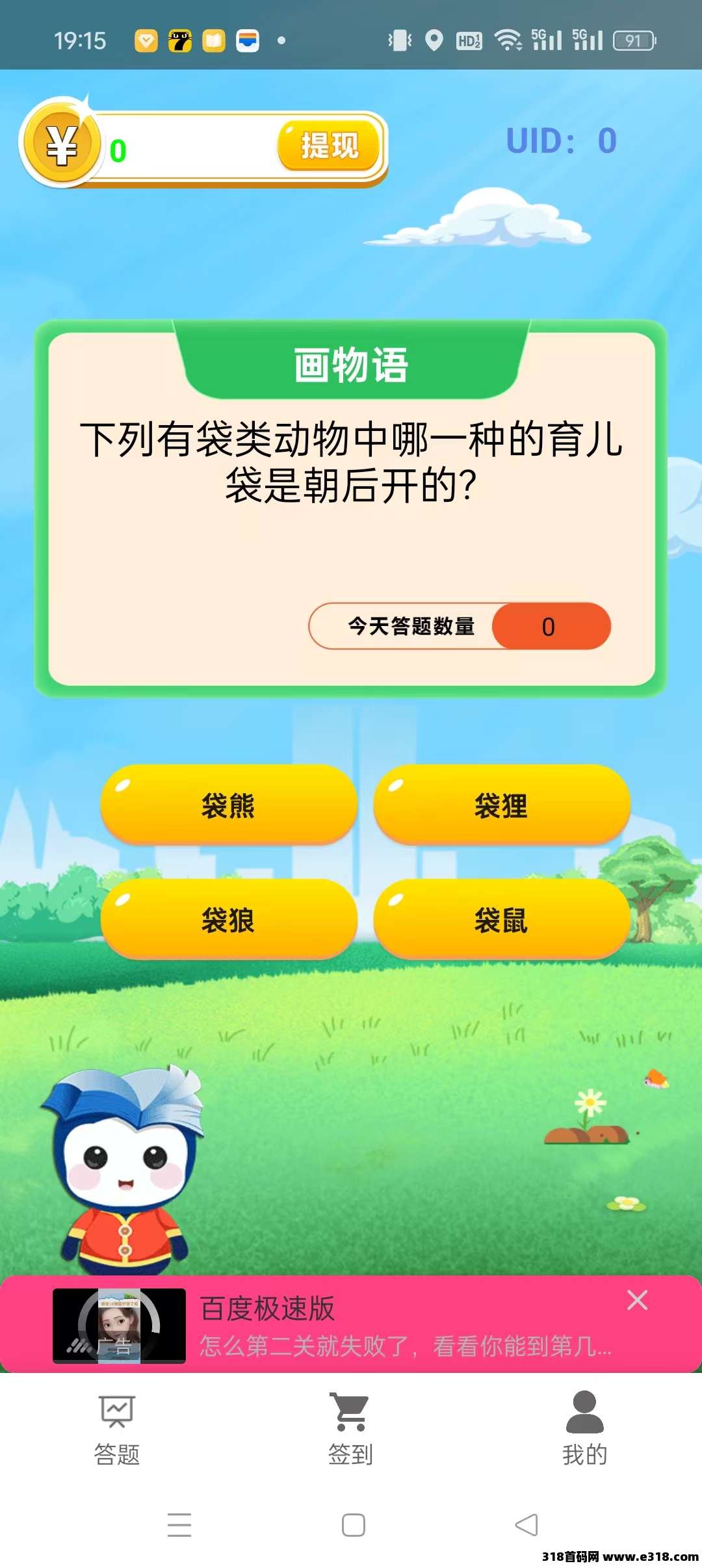Pick answer 袋狼
702x1568 pixels.
tap(228, 919)
